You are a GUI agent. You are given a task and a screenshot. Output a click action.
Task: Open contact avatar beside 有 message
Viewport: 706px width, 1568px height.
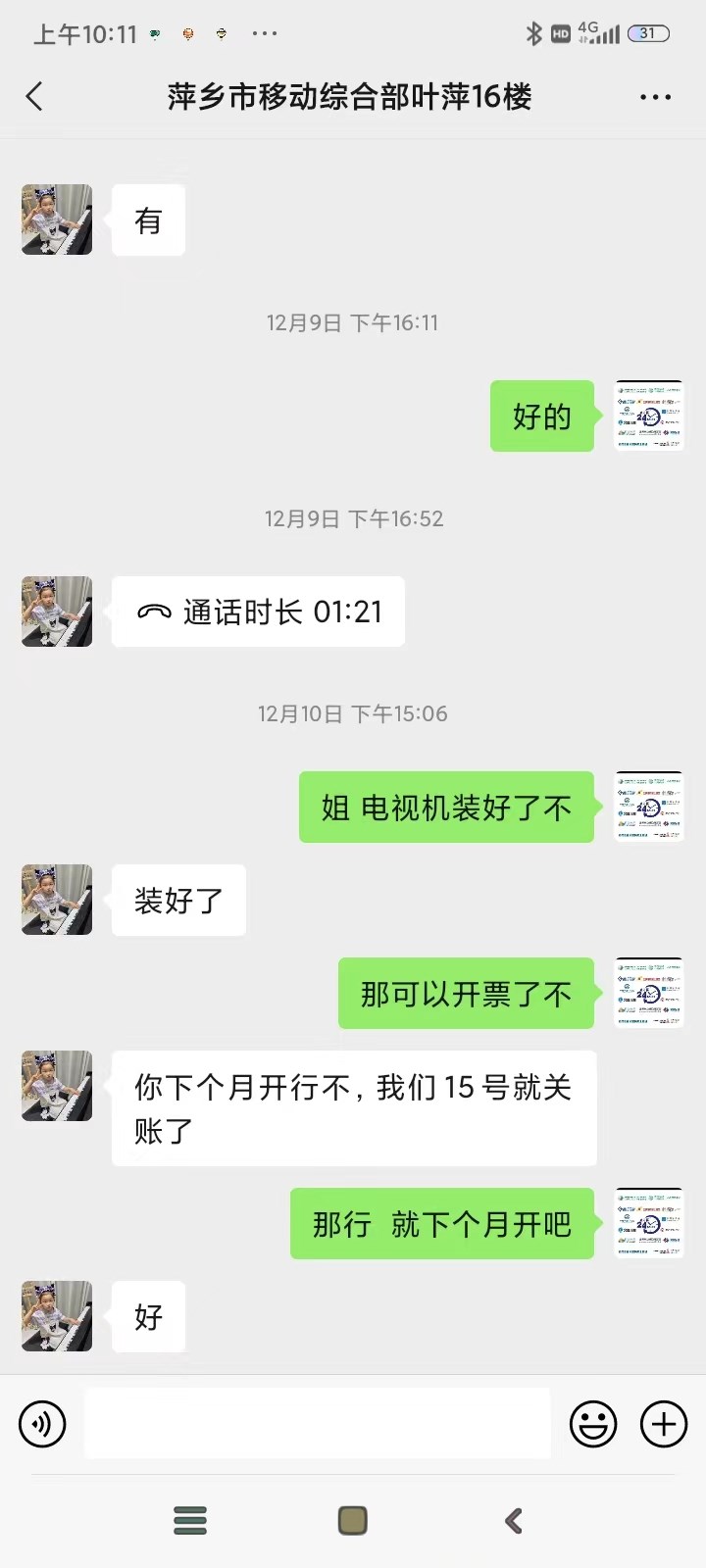[57, 220]
